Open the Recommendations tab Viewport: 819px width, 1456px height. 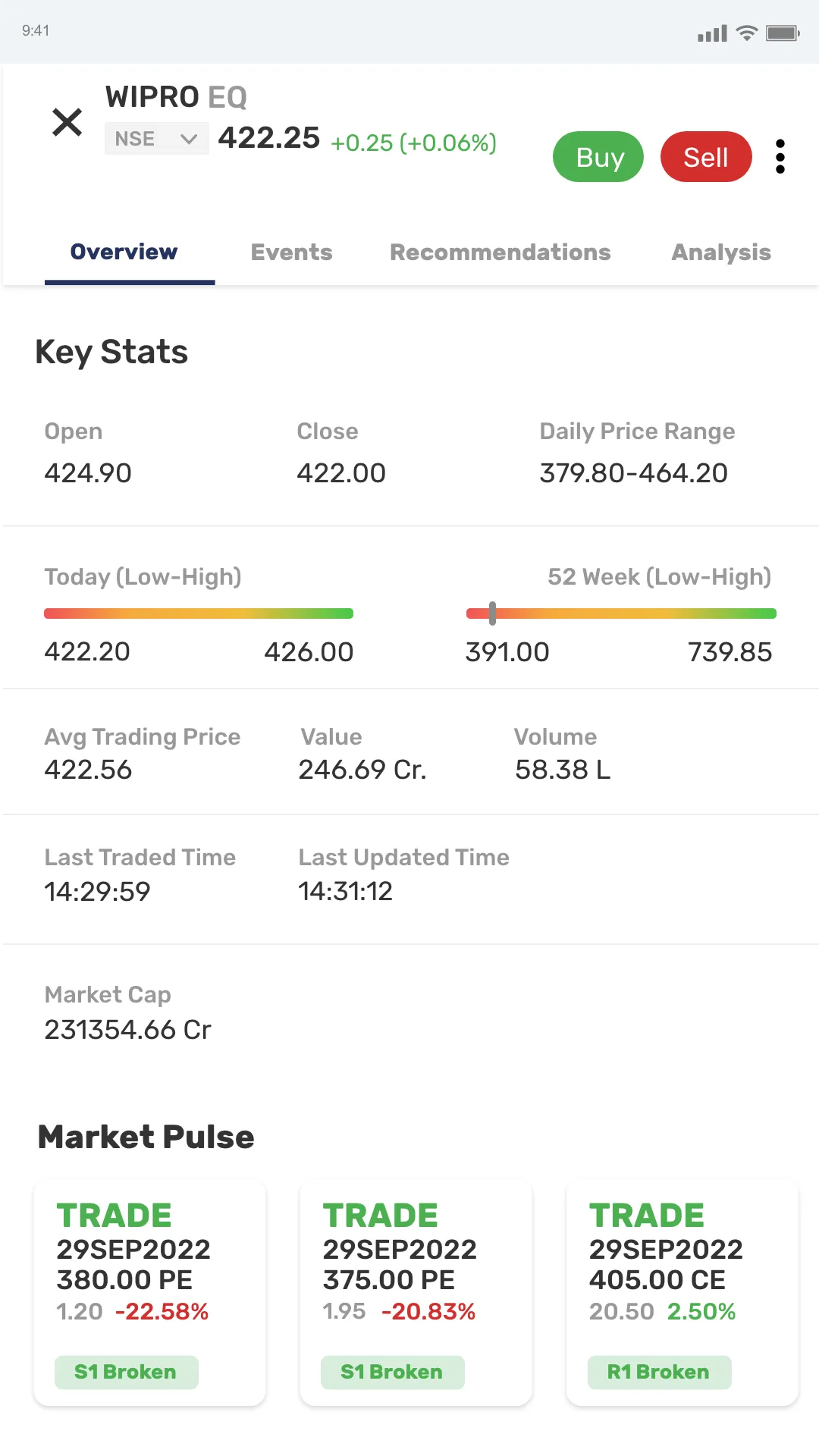pos(500,253)
